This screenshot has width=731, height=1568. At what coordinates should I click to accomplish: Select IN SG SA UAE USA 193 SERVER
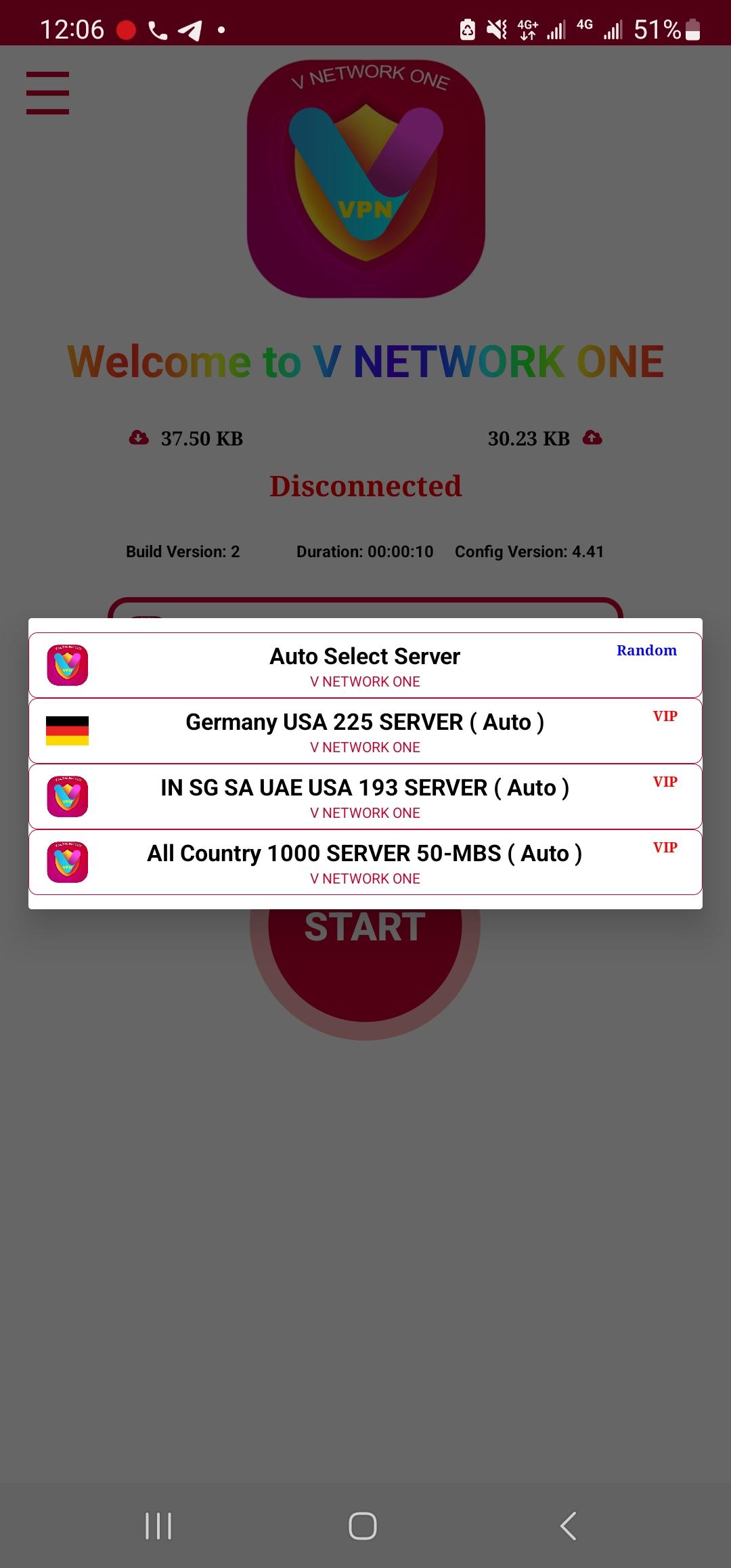[365, 796]
